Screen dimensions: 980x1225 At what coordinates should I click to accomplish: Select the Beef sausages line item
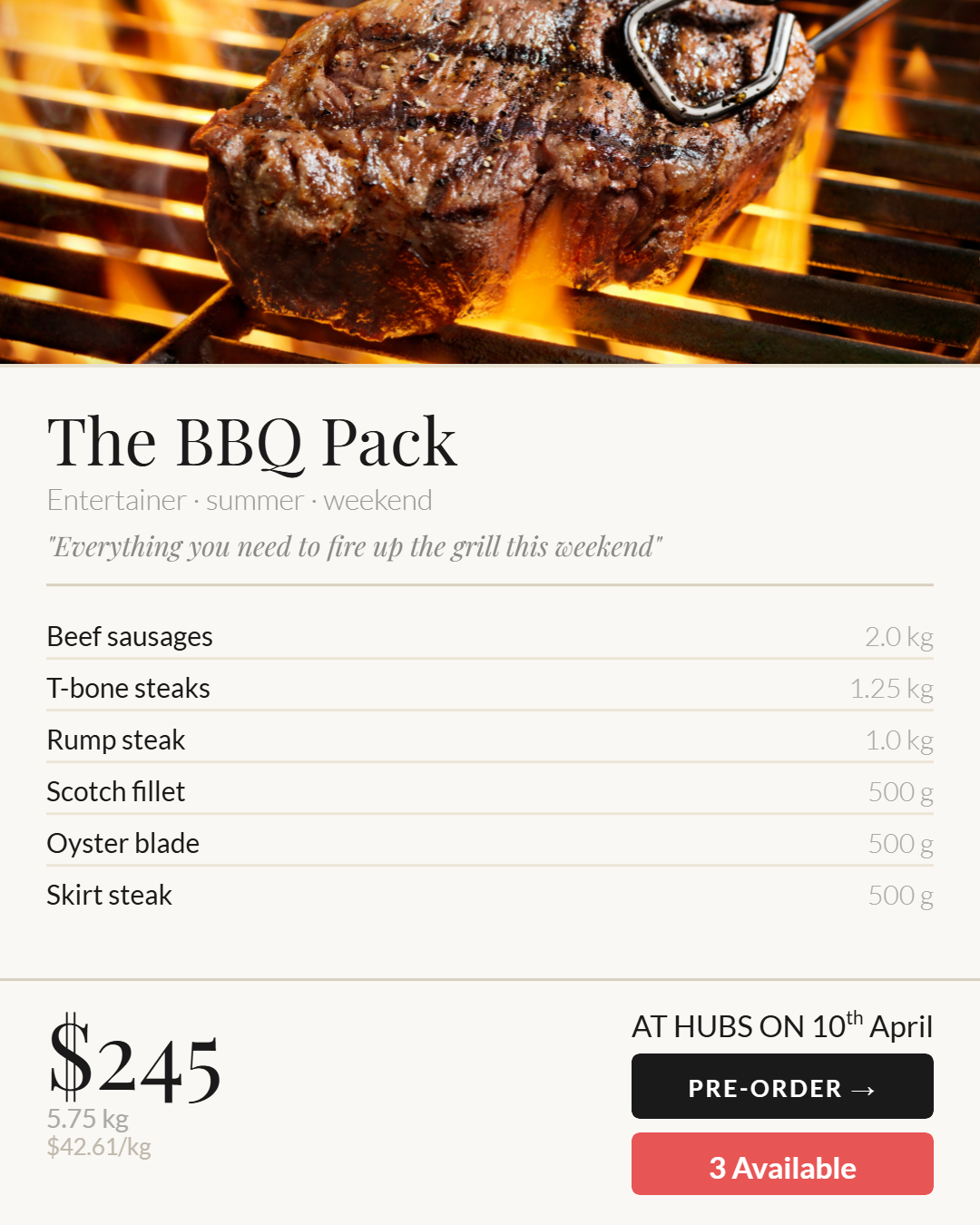point(130,636)
